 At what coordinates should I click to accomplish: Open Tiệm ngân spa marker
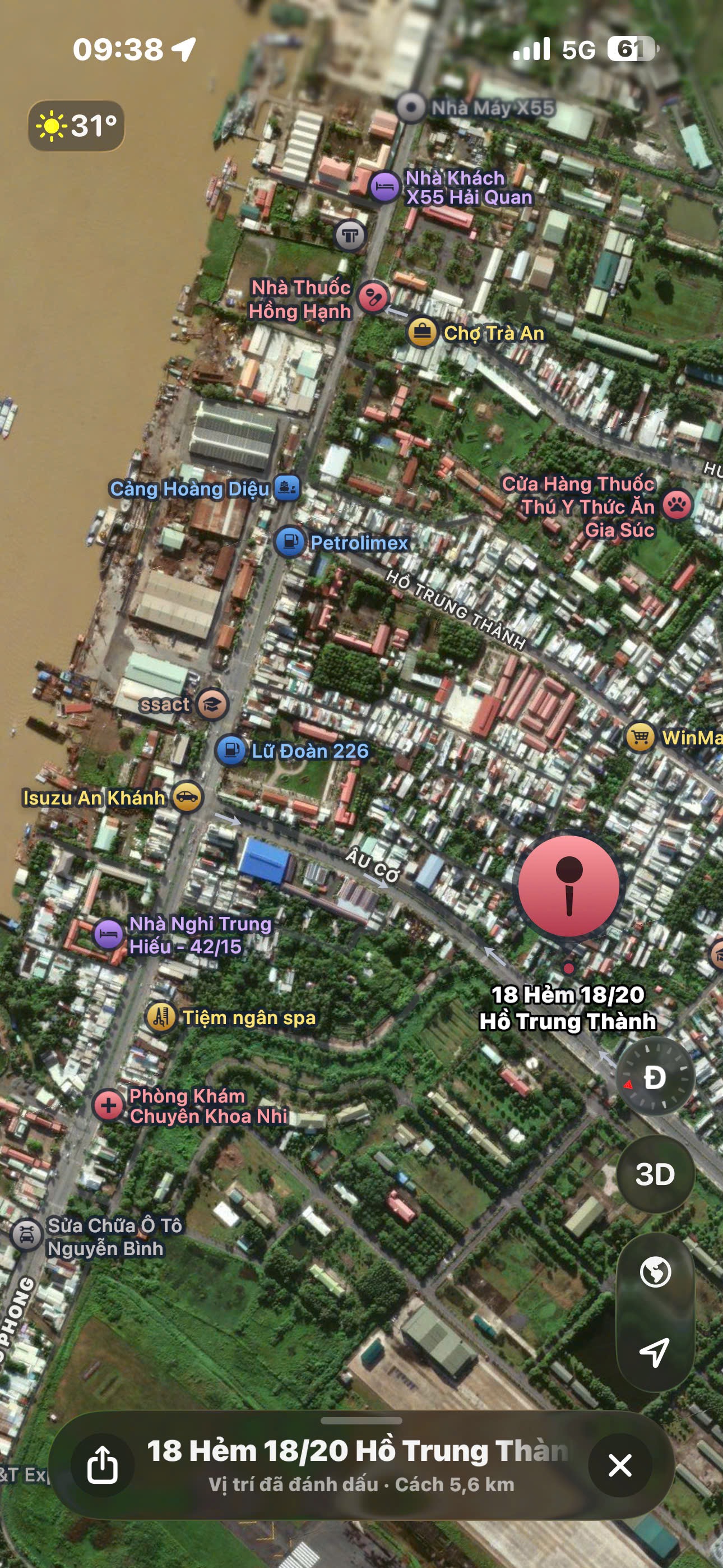[161, 1017]
